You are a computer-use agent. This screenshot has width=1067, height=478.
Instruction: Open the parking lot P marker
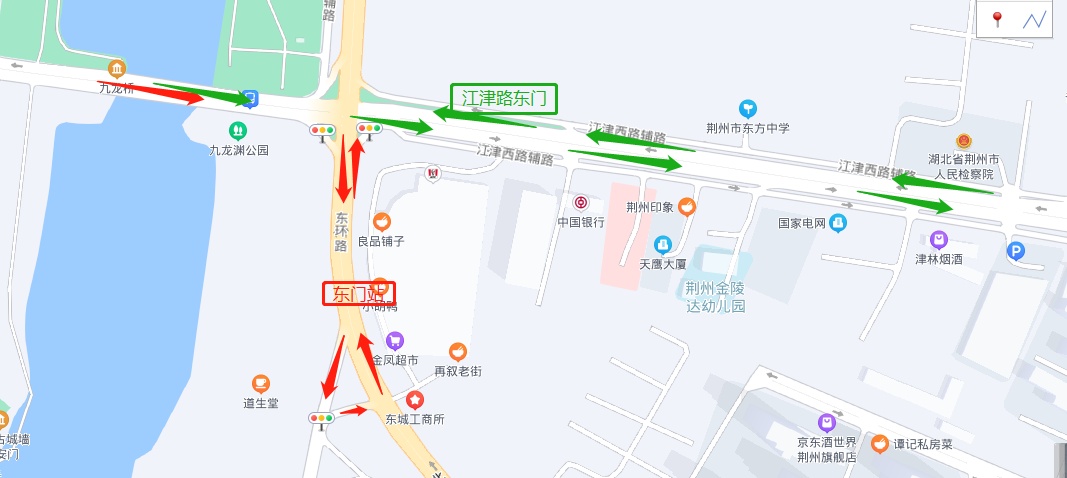click(1017, 252)
